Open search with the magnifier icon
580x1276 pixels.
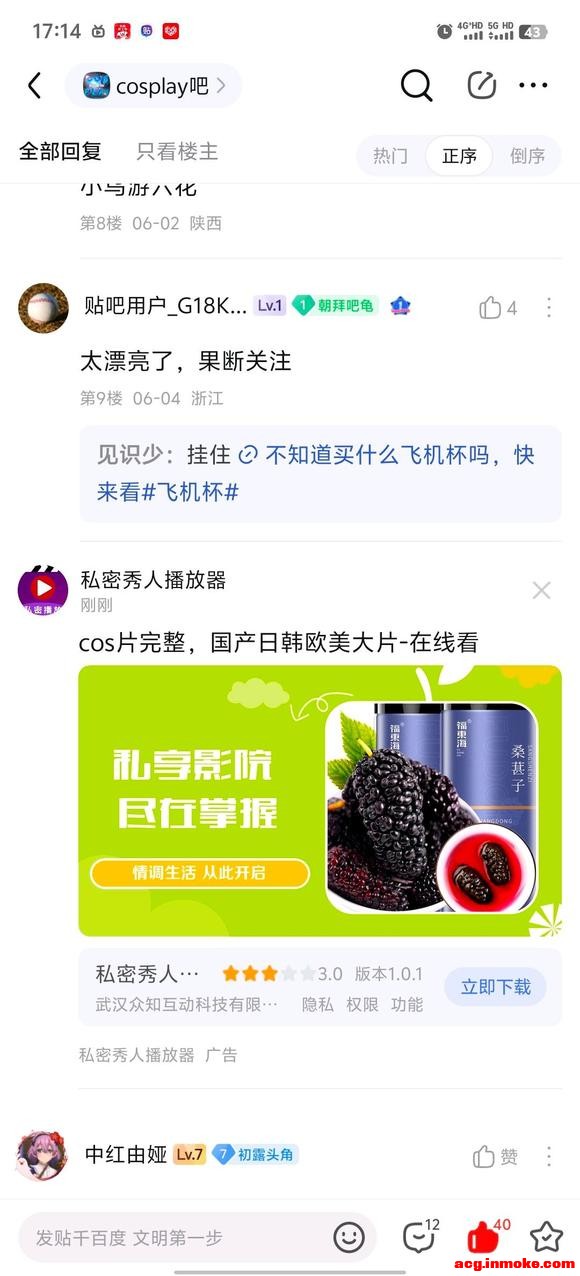pyautogui.click(x=416, y=86)
